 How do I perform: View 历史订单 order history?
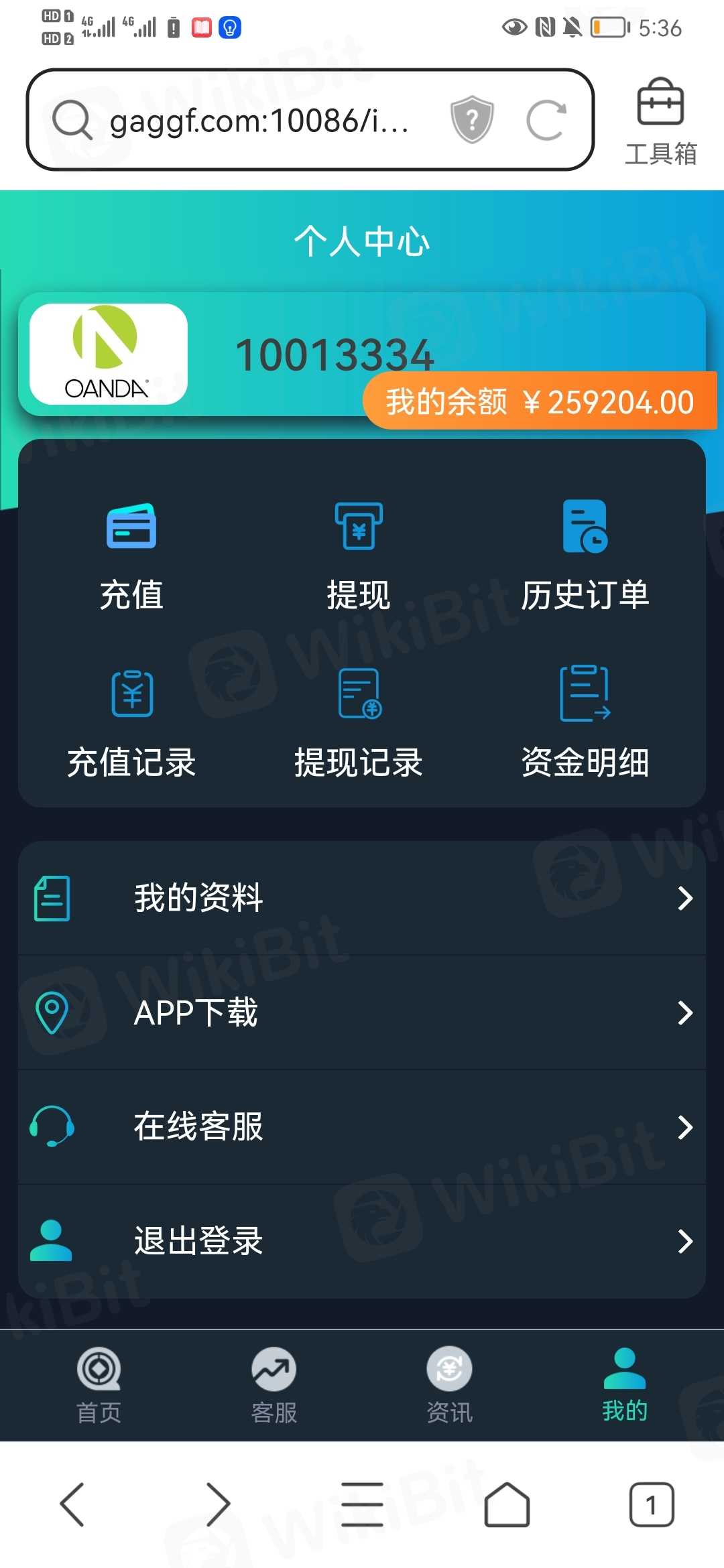(x=585, y=556)
